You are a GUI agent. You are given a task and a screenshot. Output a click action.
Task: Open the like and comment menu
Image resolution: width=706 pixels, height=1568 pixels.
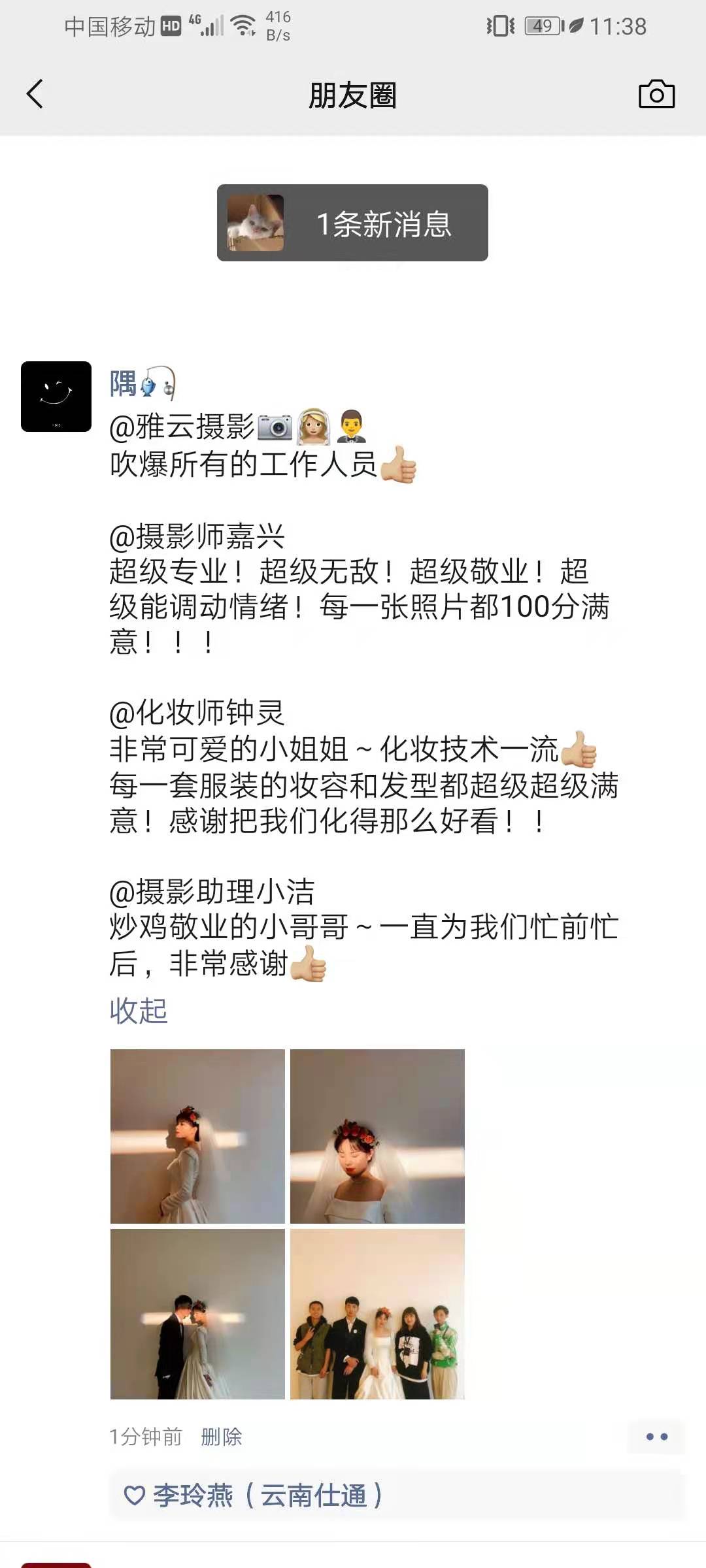click(656, 1437)
